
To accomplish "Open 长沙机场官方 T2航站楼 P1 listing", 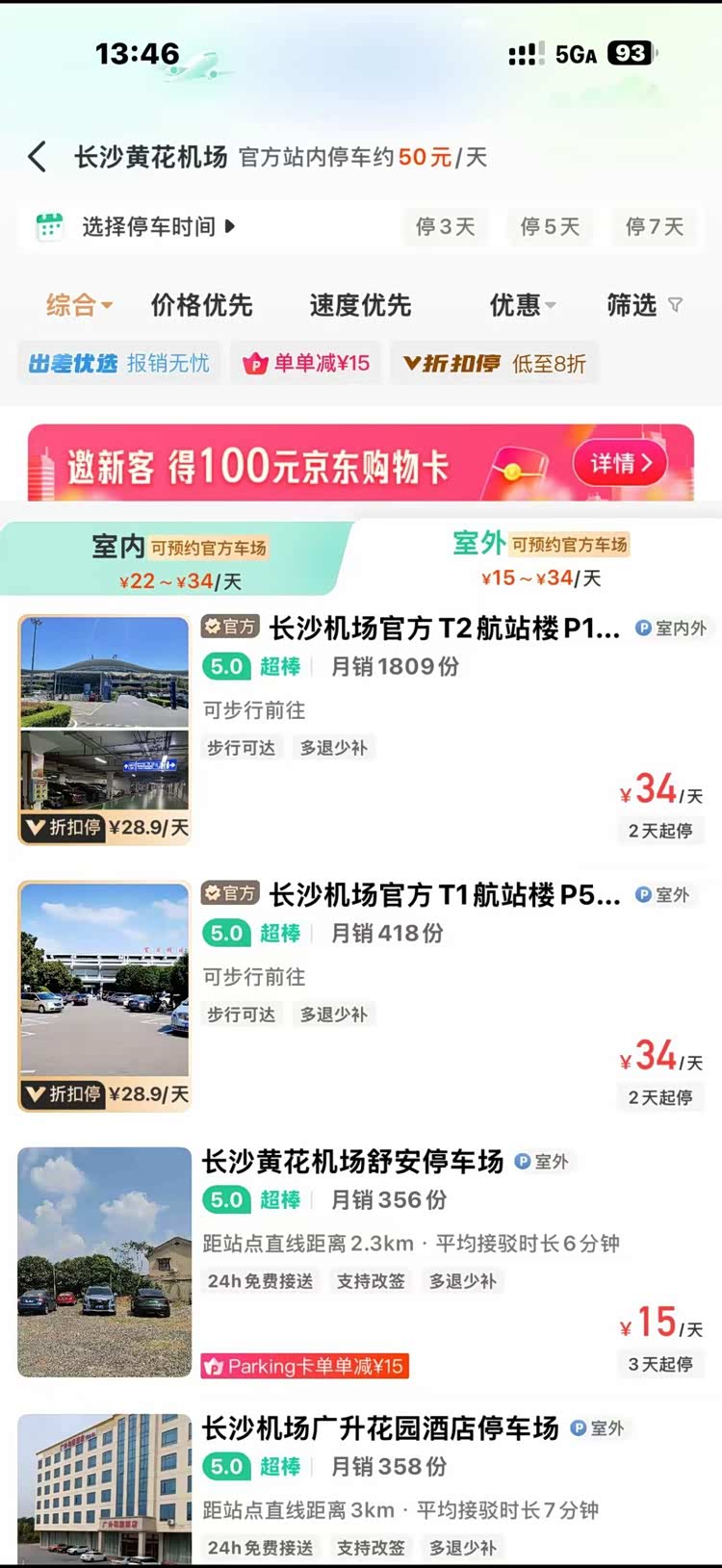I will point(444,630).
